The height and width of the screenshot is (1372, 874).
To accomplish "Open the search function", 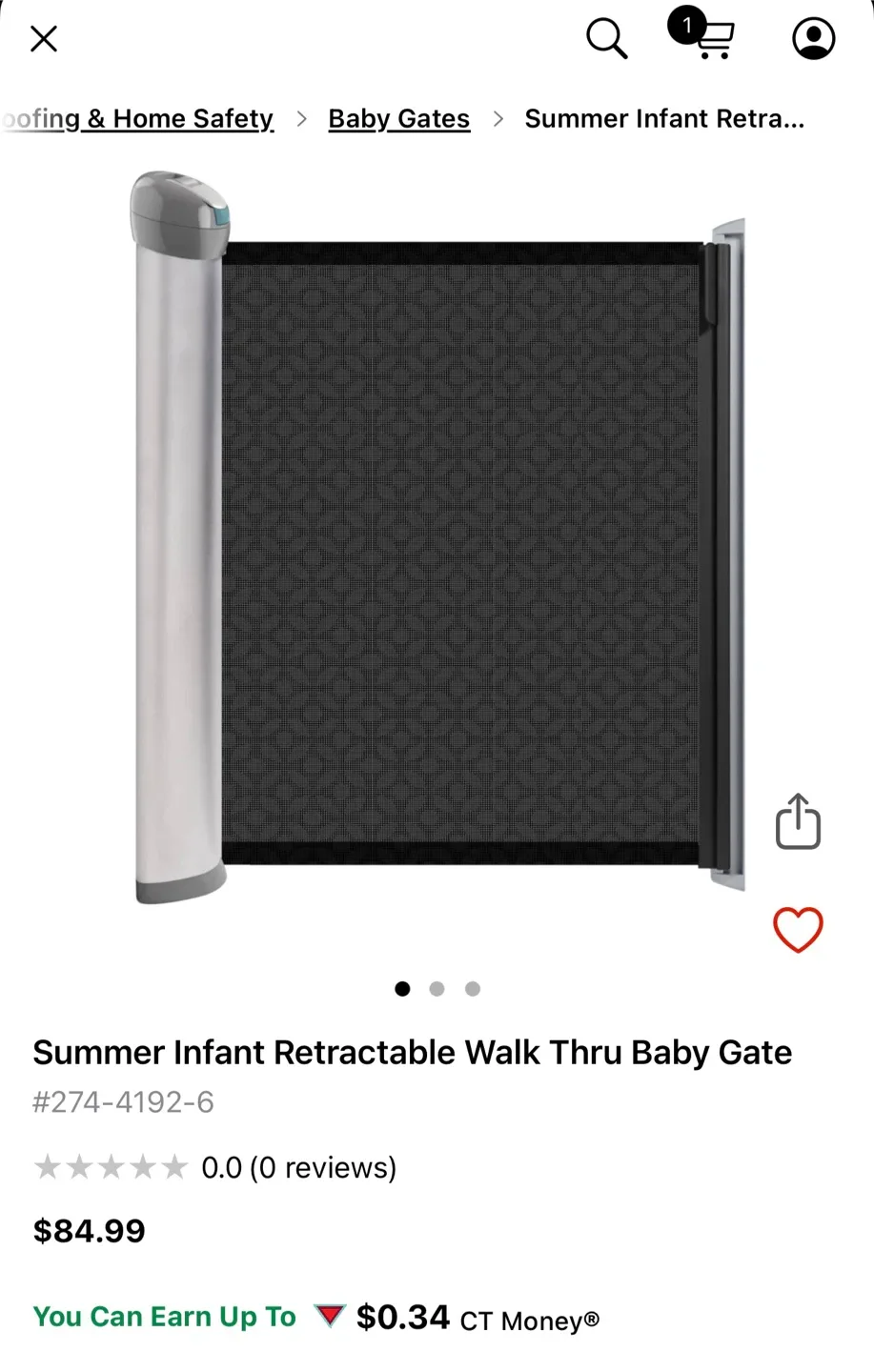I will pos(607,39).
